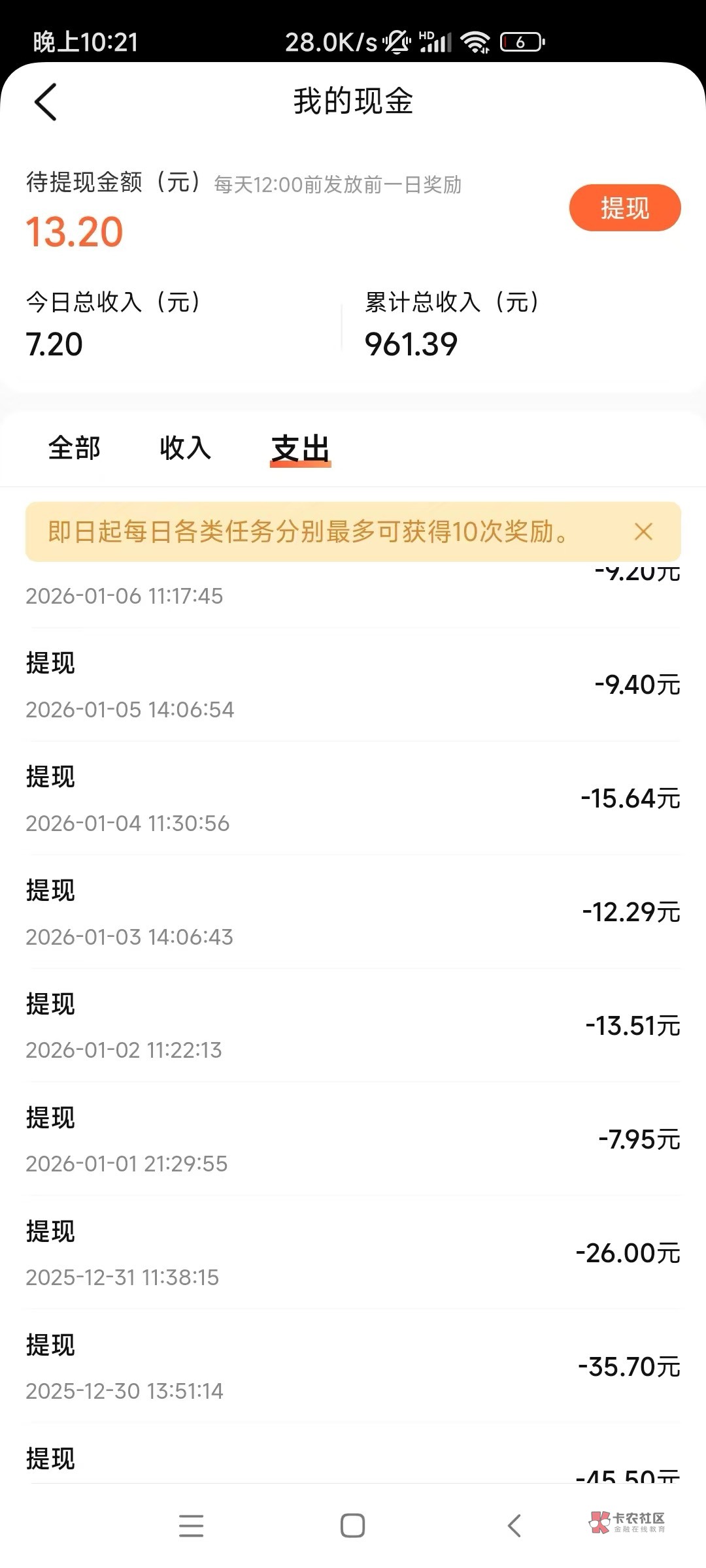
Task: Tap the orange 提现 button
Action: pyautogui.click(x=624, y=208)
